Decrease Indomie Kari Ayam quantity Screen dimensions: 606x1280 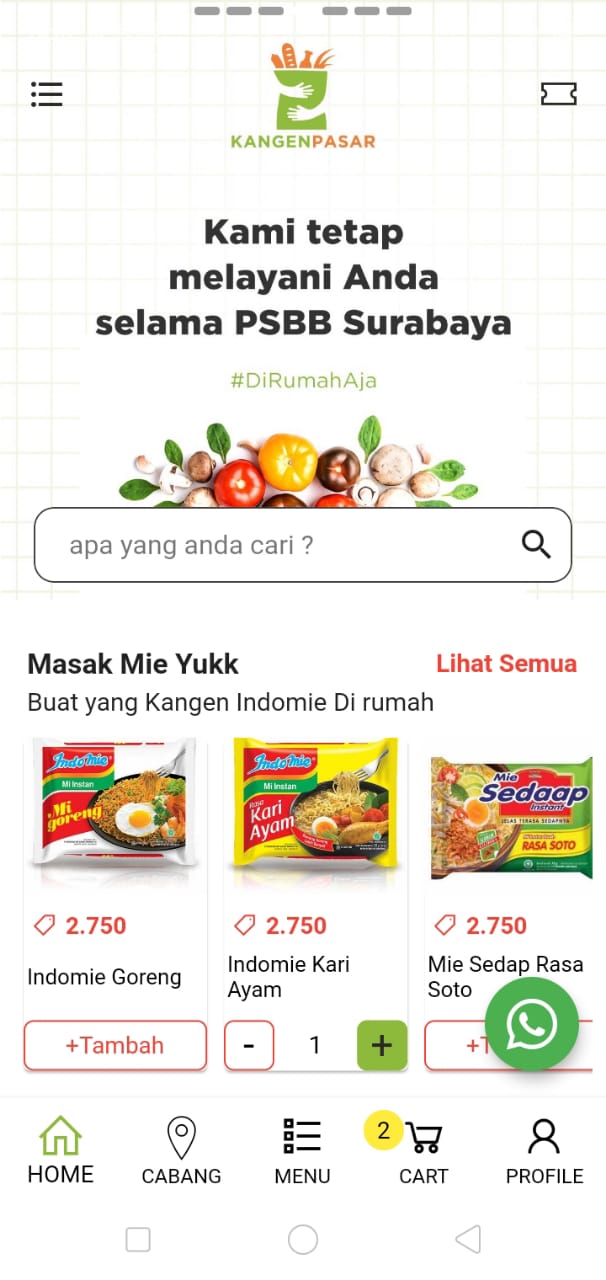click(249, 1046)
